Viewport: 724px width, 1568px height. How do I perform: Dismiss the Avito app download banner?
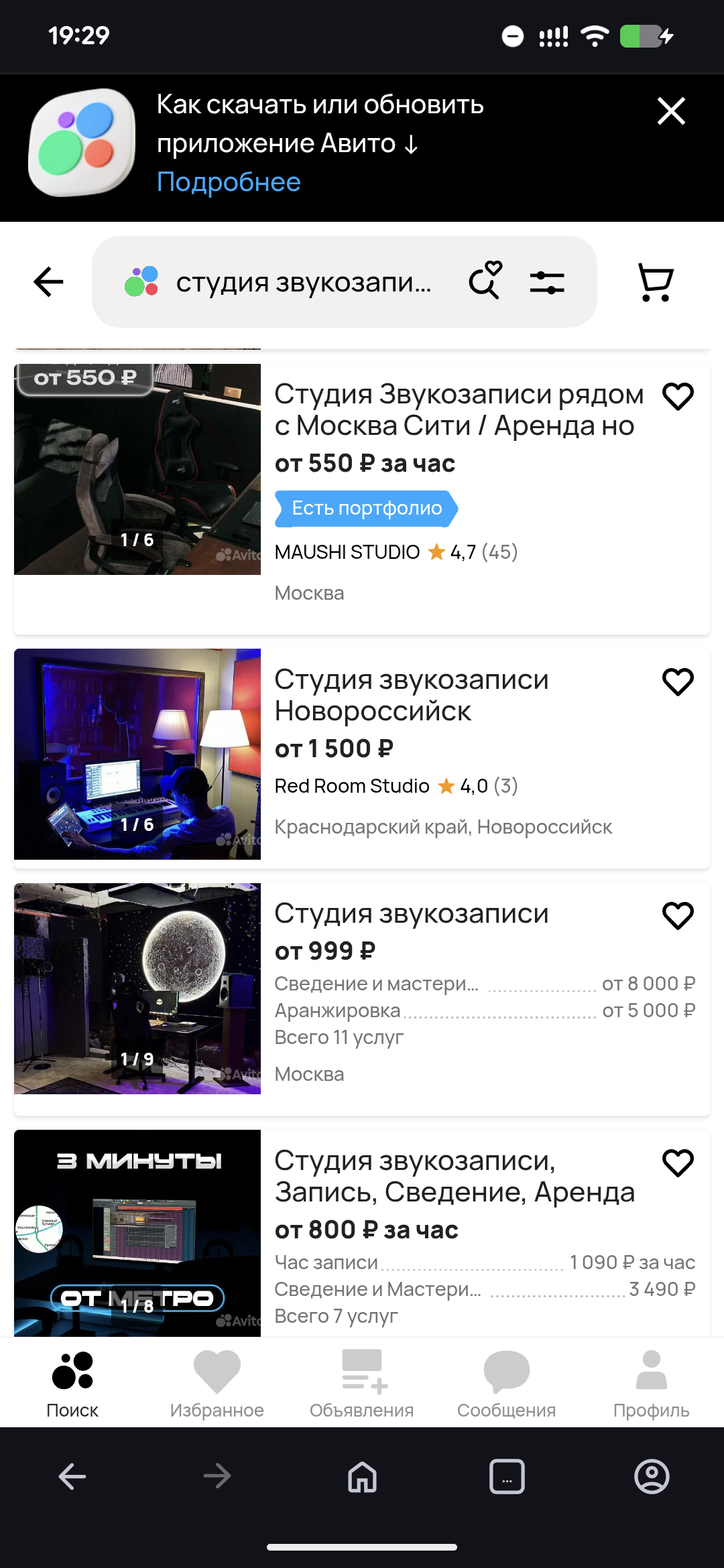coord(671,111)
